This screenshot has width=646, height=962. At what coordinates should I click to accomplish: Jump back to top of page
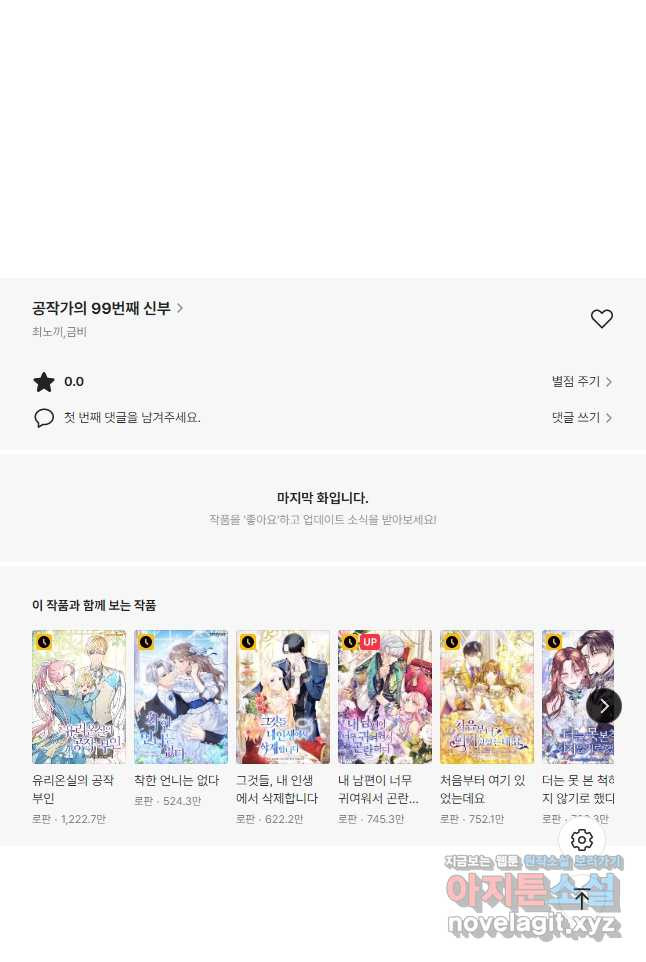582,898
